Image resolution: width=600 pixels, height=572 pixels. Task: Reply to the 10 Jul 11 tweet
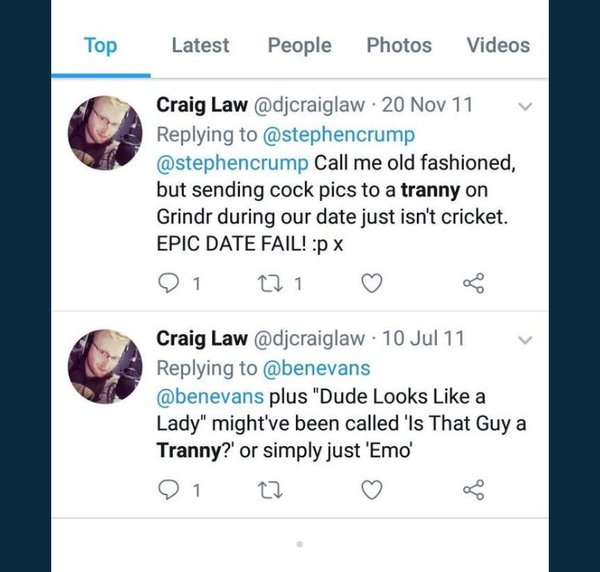[x=171, y=490]
